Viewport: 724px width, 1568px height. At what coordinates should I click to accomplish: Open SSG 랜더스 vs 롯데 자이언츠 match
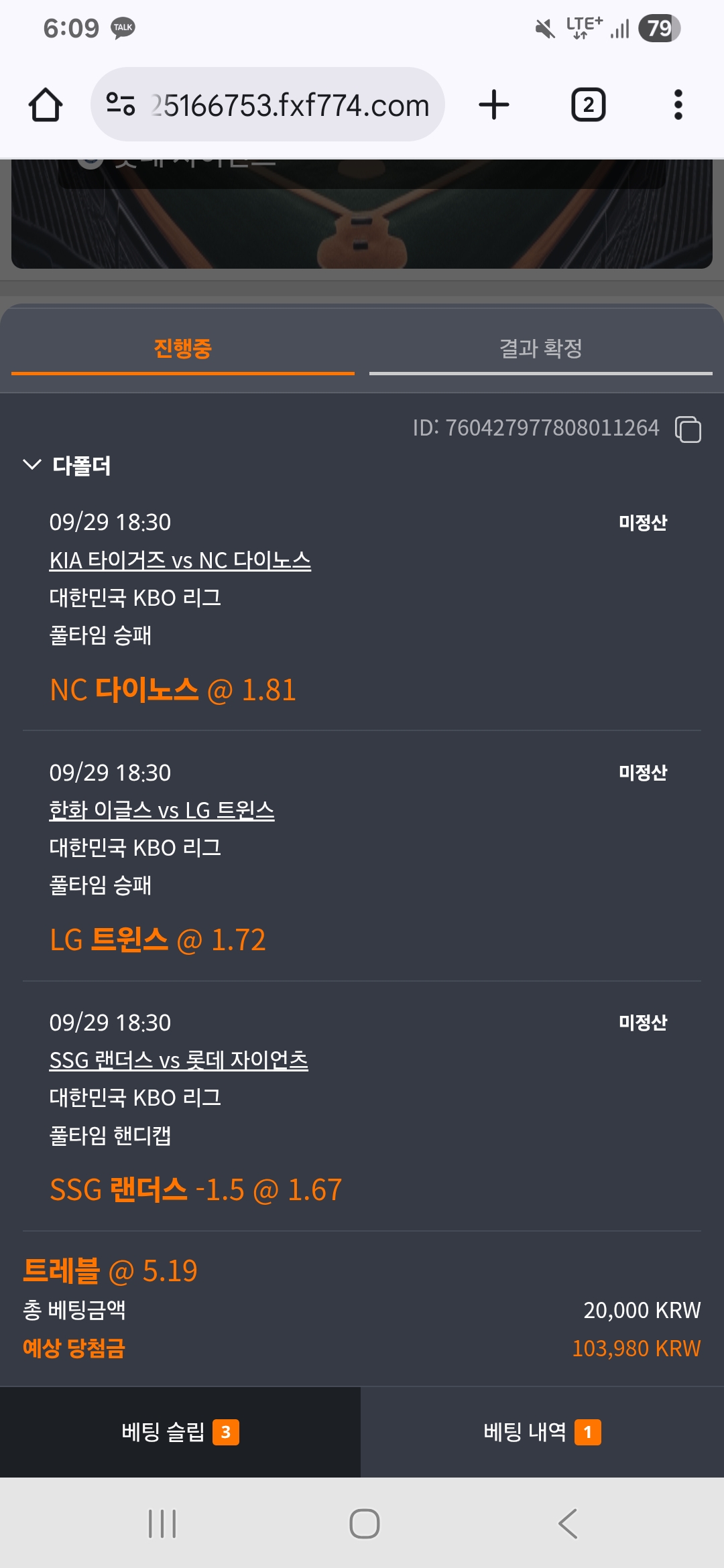(x=178, y=1060)
